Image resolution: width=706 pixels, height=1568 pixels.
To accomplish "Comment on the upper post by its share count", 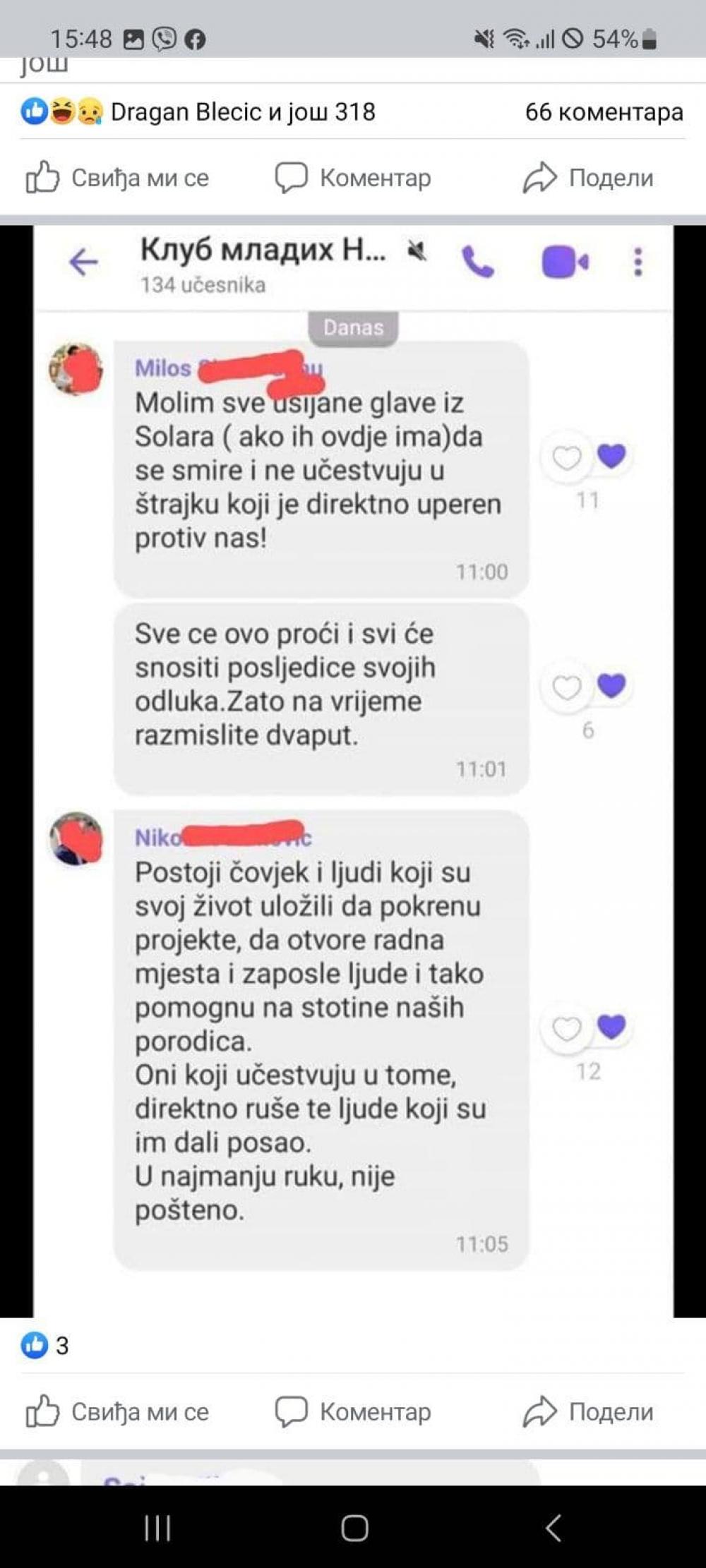I will (352, 178).
